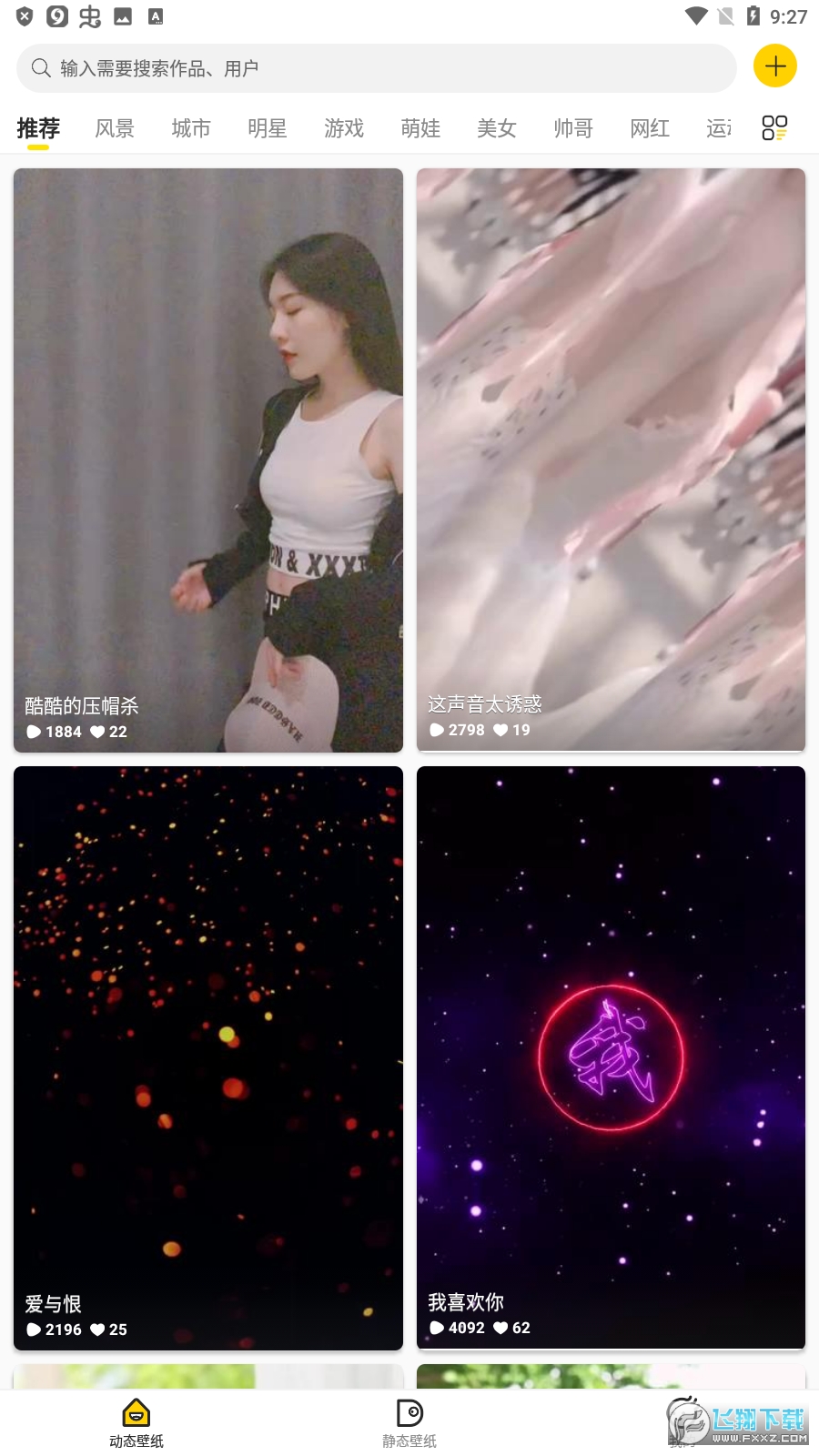Viewport: 819px width, 1456px height.
Task: Tap the search box for works and users
Action: pyautogui.click(x=377, y=68)
